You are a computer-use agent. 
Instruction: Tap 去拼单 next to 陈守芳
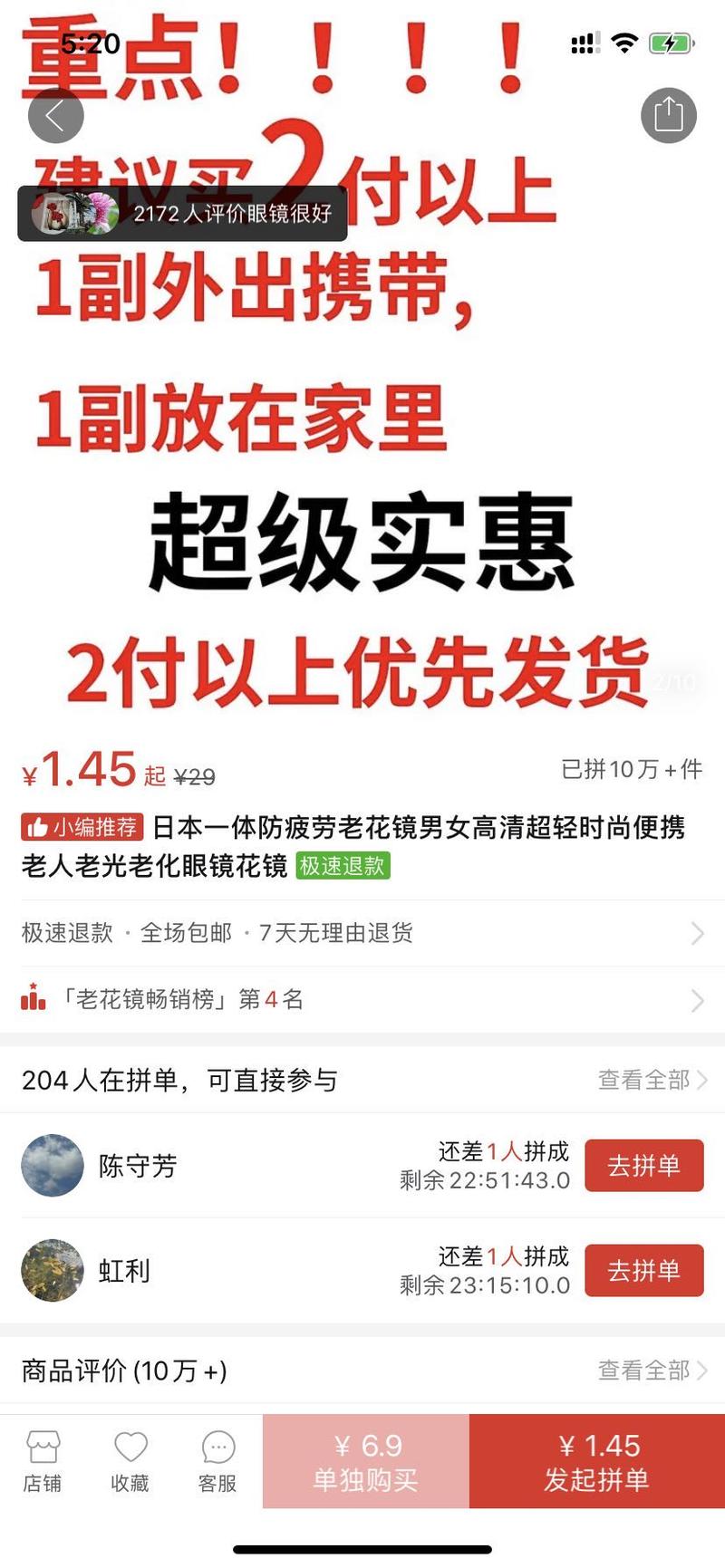(644, 1166)
